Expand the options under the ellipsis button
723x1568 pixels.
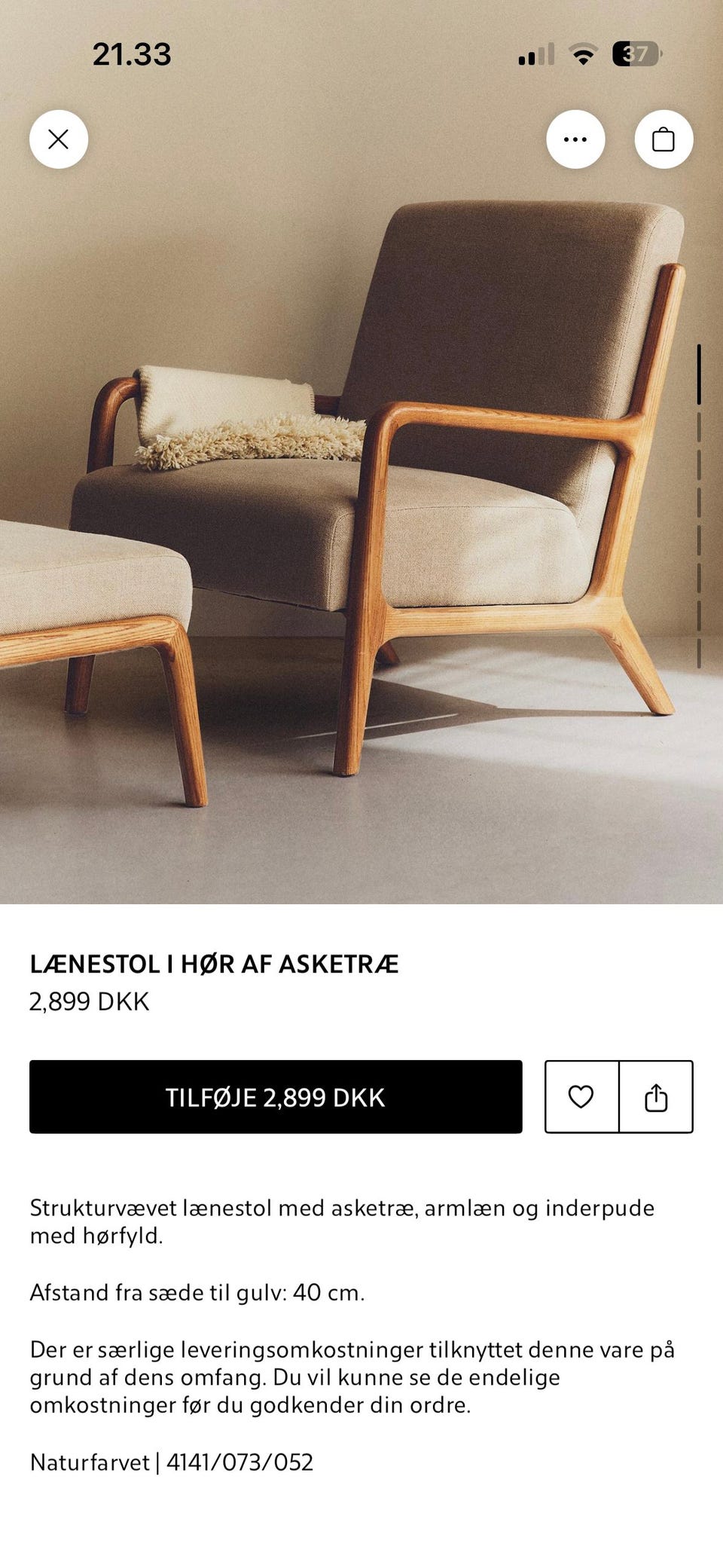[x=576, y=139]
